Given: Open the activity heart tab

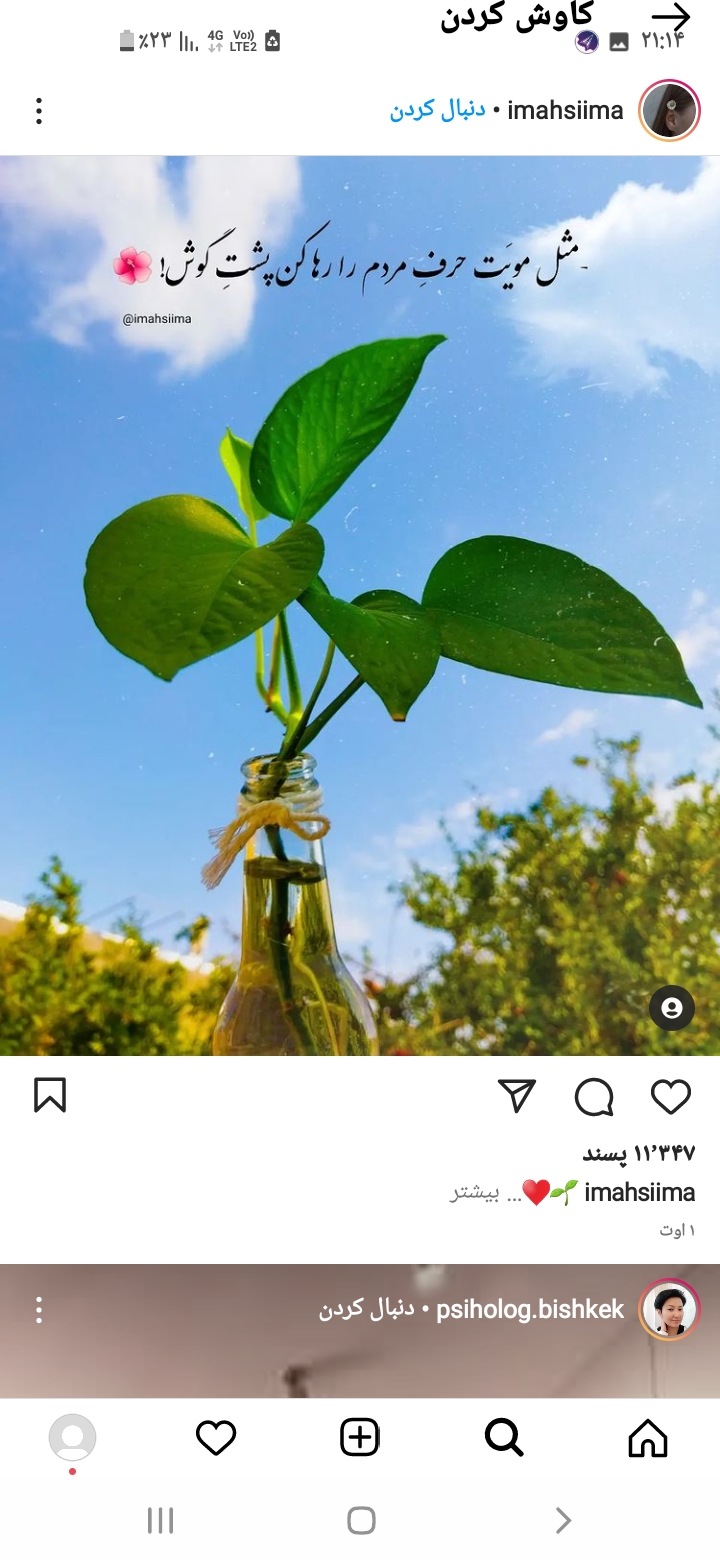Looking at the screenshot, I should (216, 1438).
